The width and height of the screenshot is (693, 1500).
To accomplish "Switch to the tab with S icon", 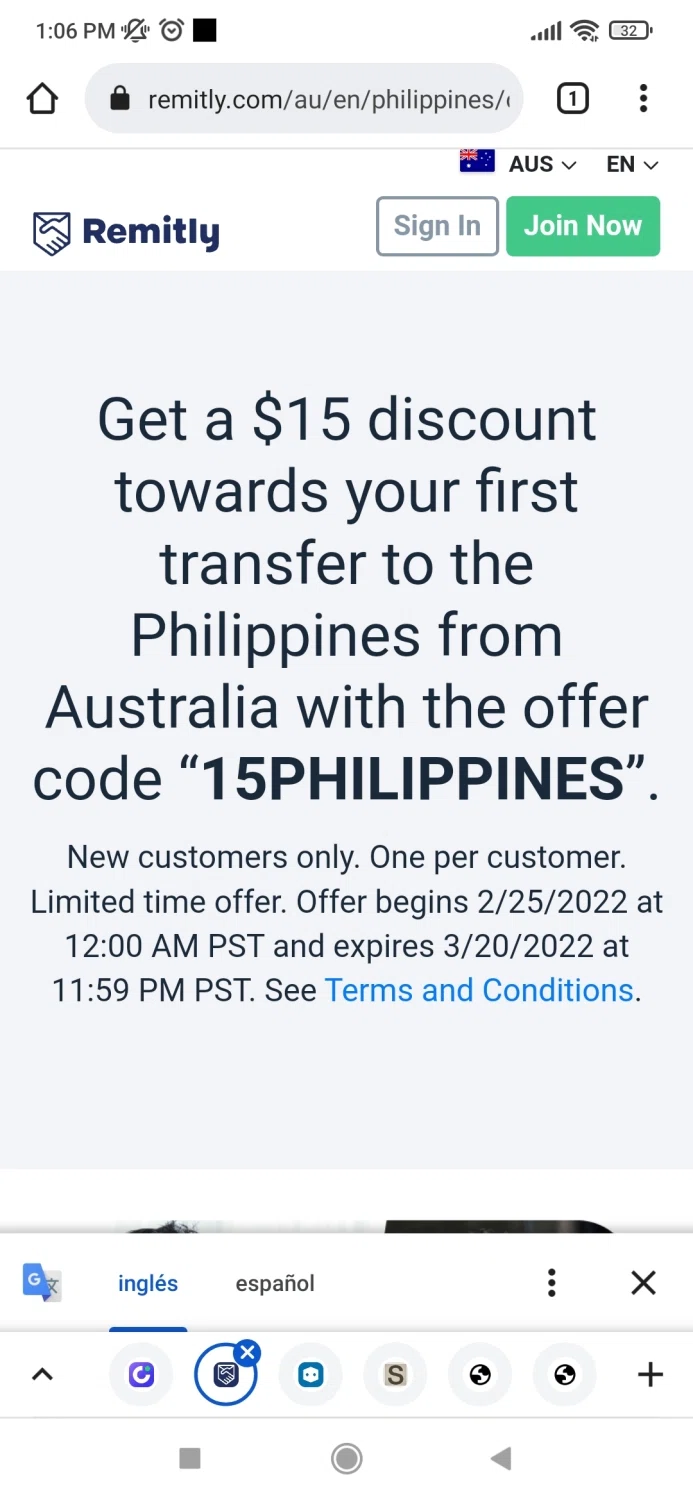I will [x=395, y=1375].
